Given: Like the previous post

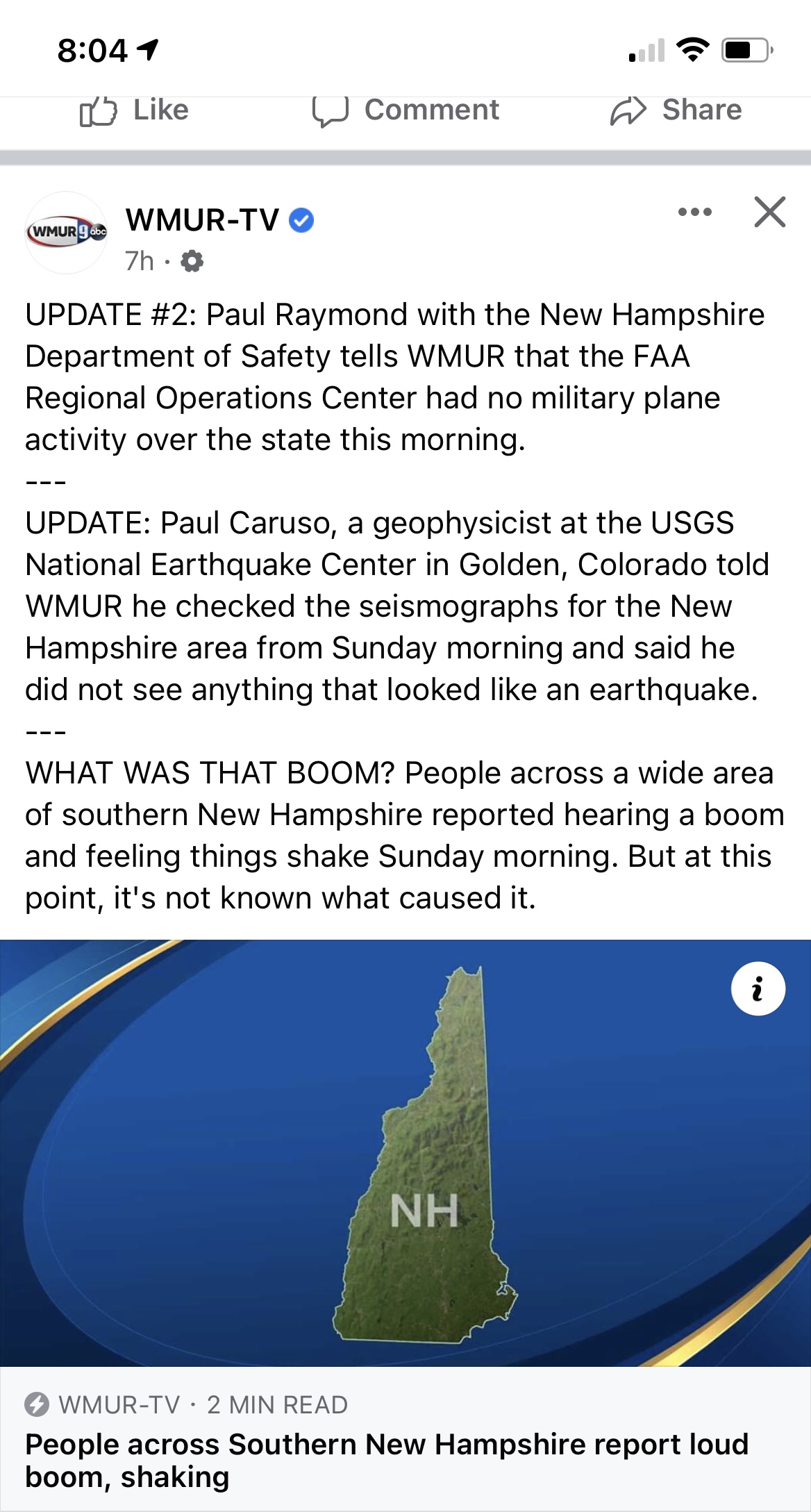Looking at the screenshot, I should (134, 111).
